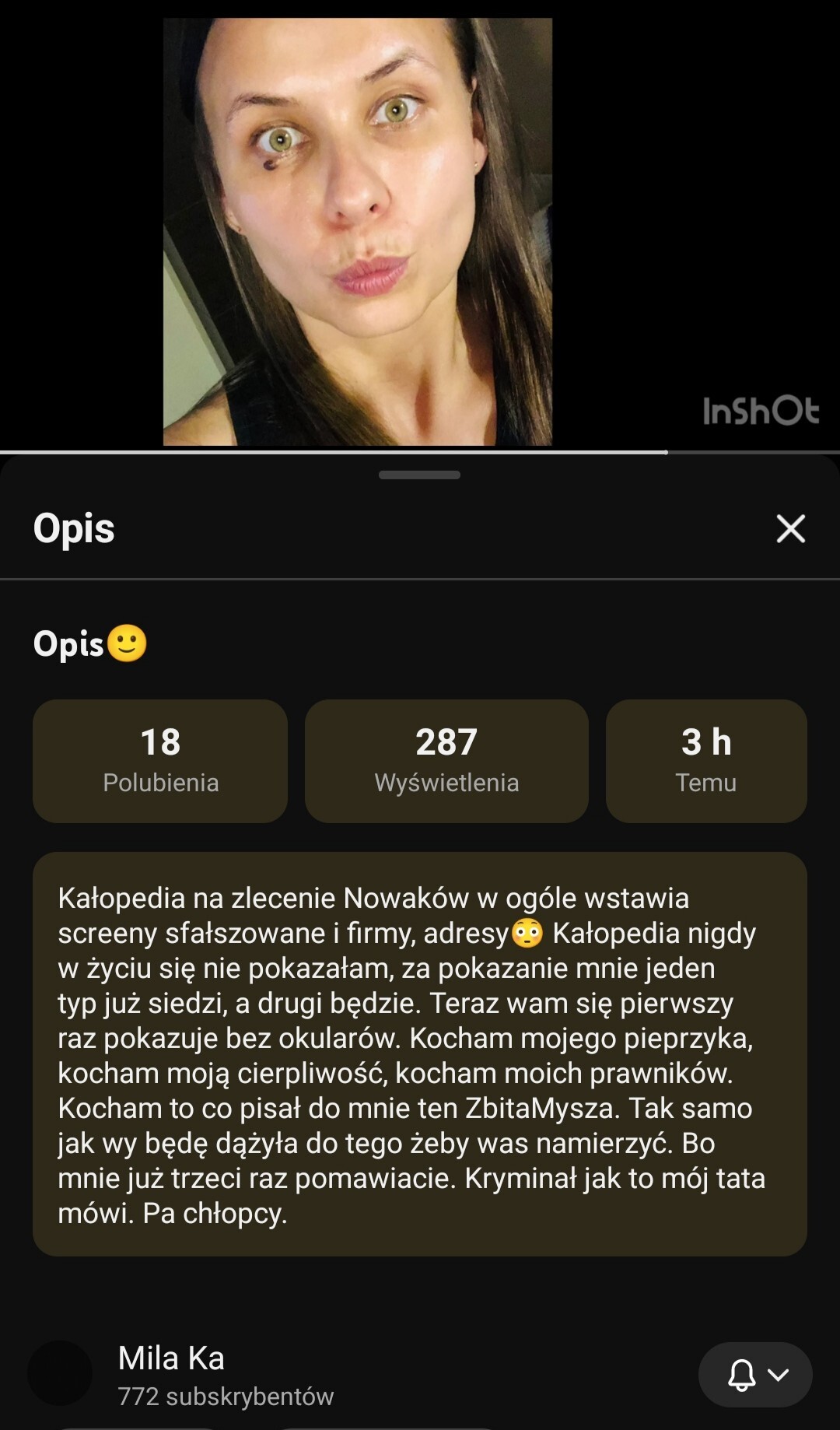Open the notification bell dropdown
The height and width of the screenshot is (1430, 840).
click(755, 1375)
